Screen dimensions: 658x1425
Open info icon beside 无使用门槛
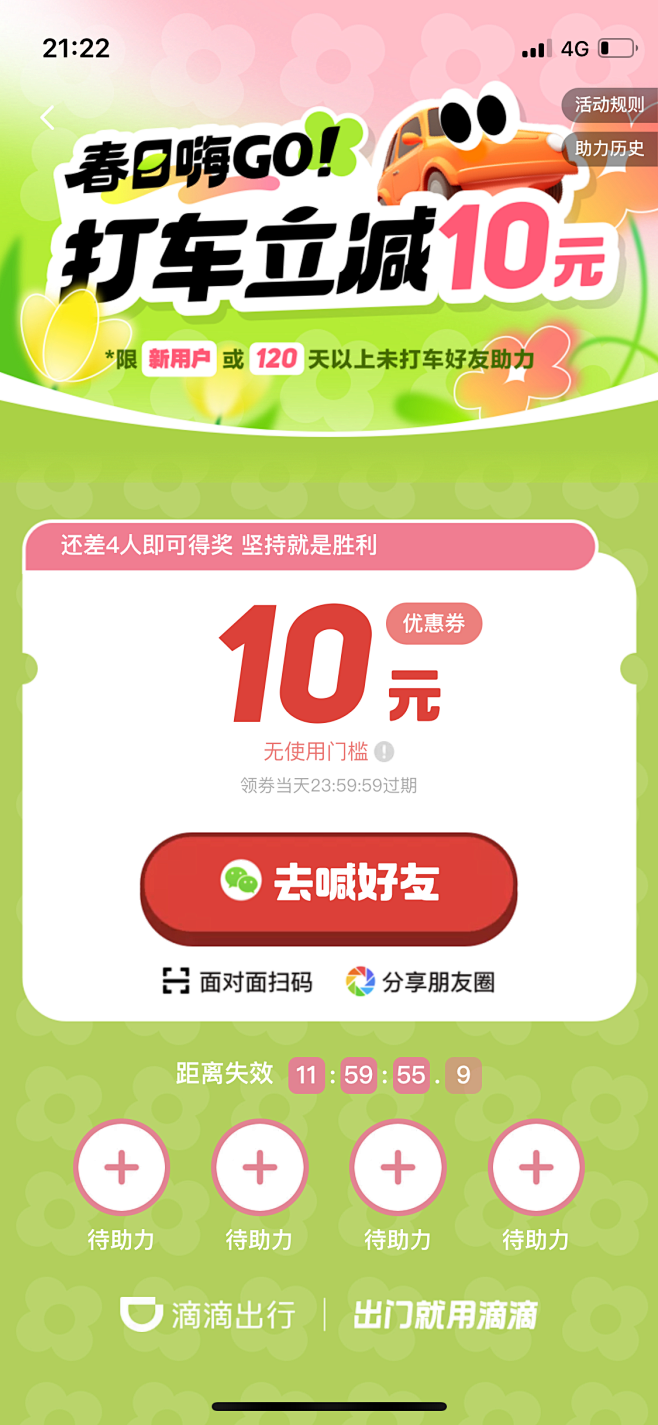[x=385, y=752]
